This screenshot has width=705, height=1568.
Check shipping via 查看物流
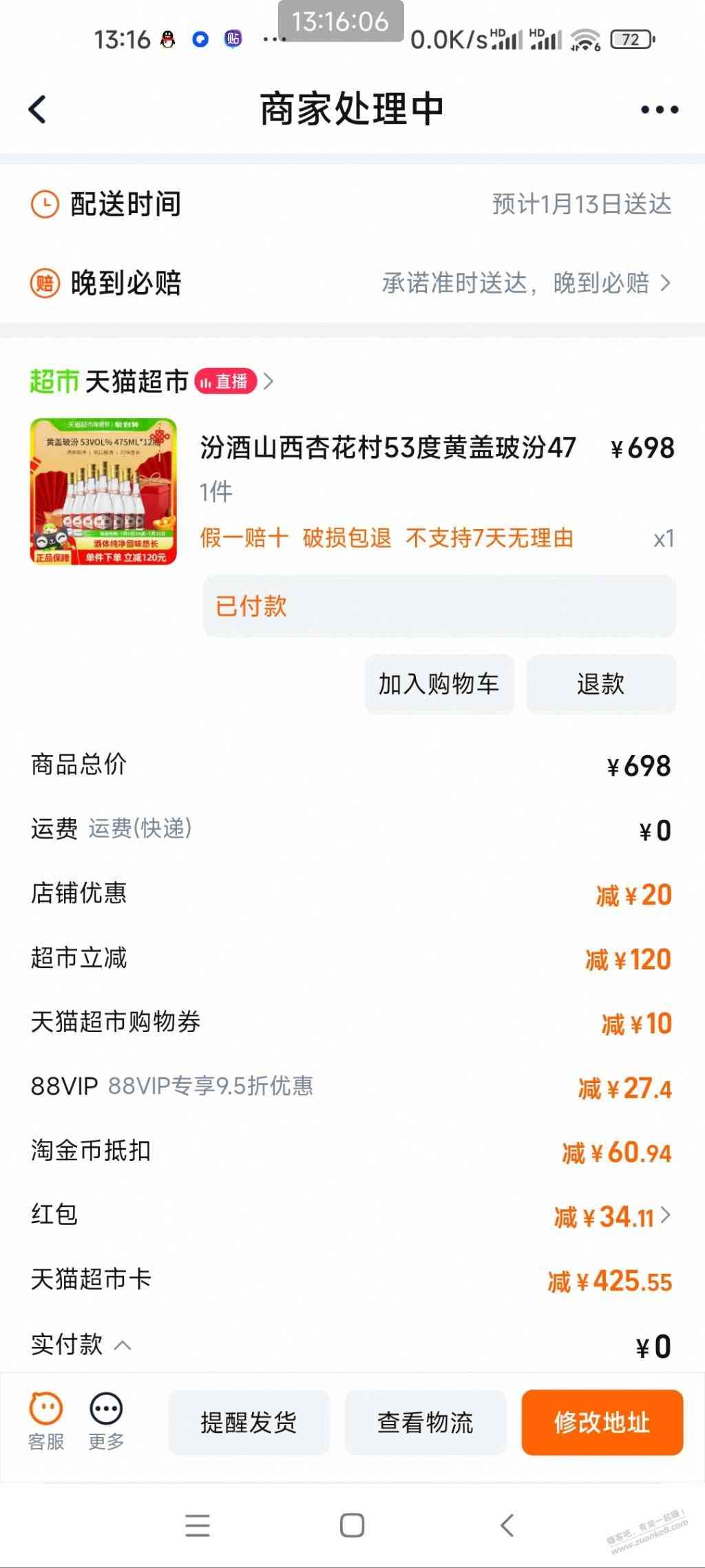(425, 1422)
